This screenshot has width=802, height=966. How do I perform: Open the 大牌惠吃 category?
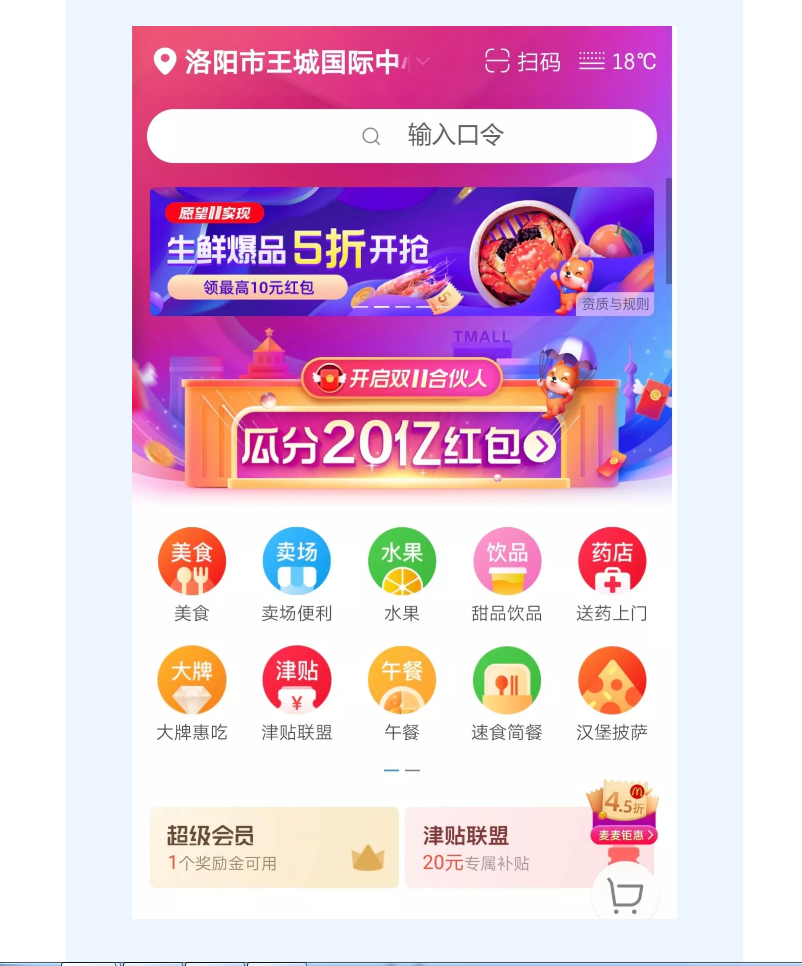(192, 692)
